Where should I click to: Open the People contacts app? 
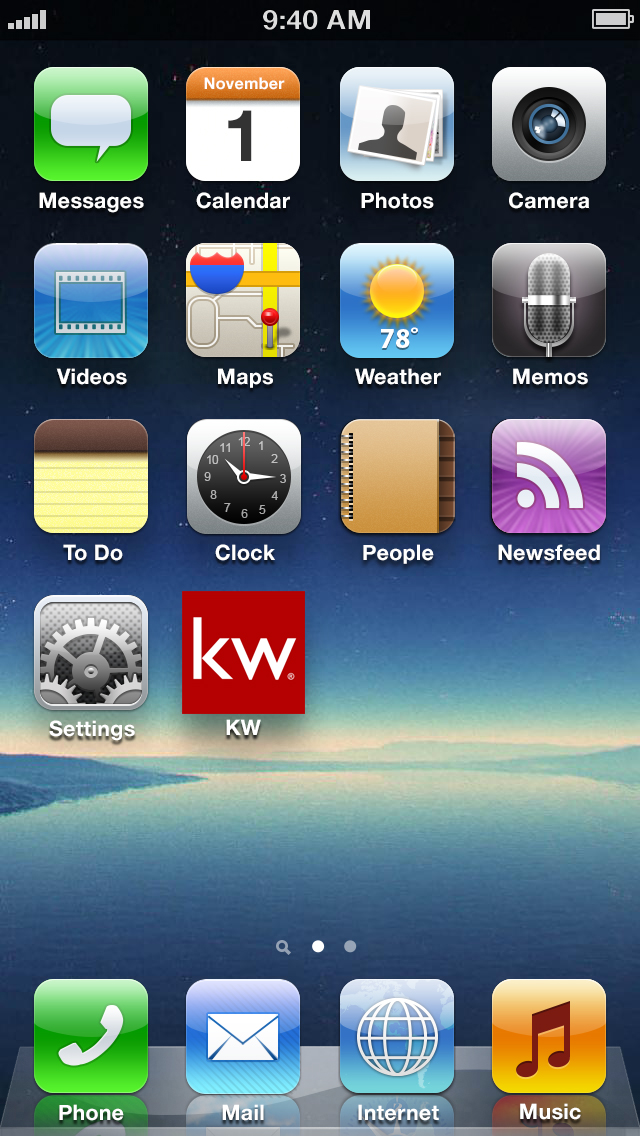click(x=397, y=476)
